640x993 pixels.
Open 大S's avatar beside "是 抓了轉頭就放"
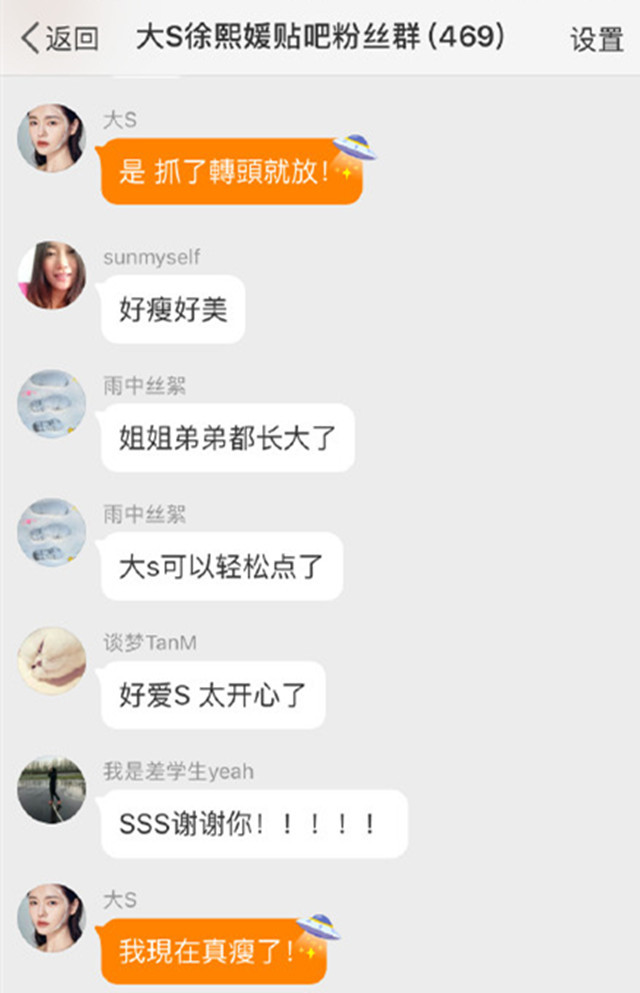[52, 138]
